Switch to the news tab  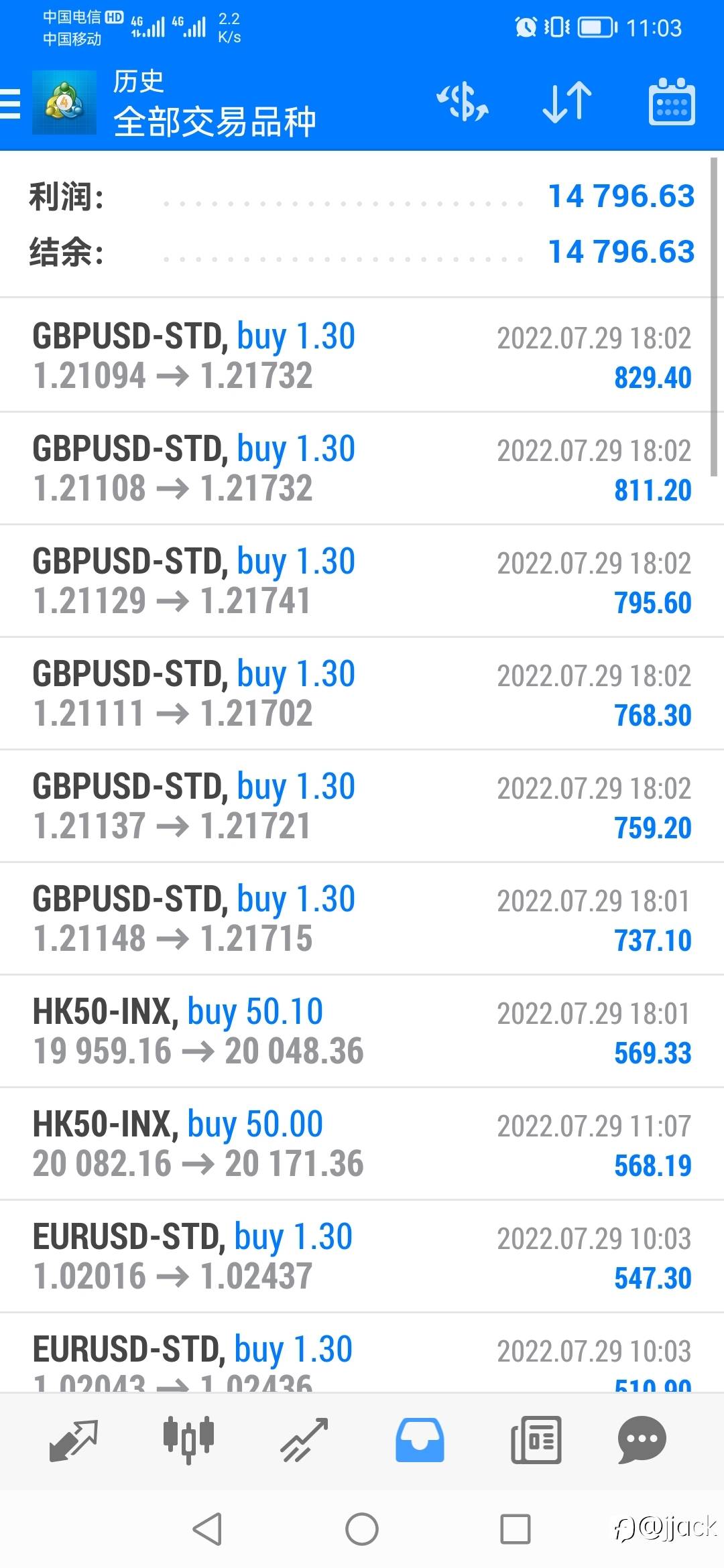(x=536, y=1440)
